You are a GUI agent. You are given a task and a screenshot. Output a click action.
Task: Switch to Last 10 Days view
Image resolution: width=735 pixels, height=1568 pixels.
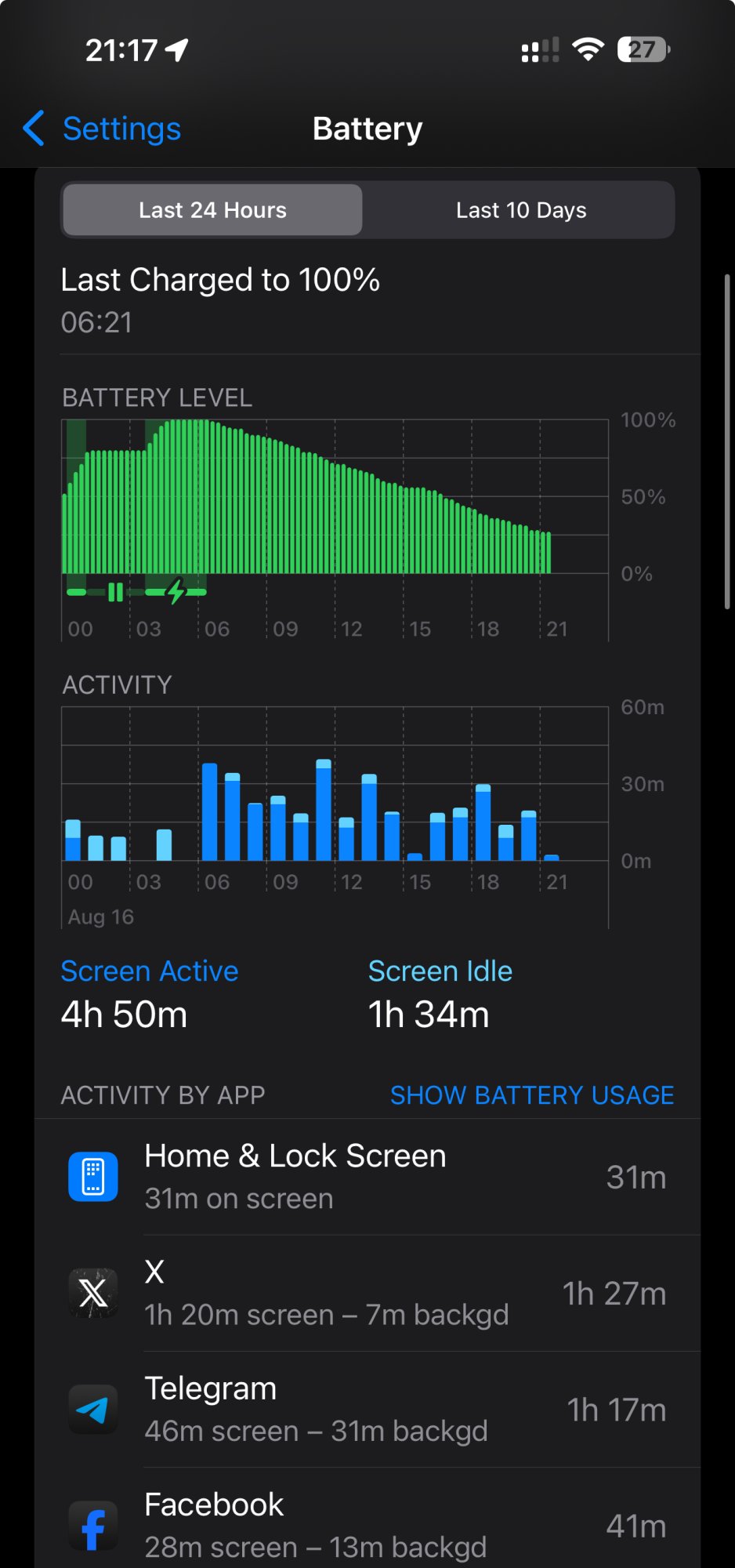pos(520,210)
